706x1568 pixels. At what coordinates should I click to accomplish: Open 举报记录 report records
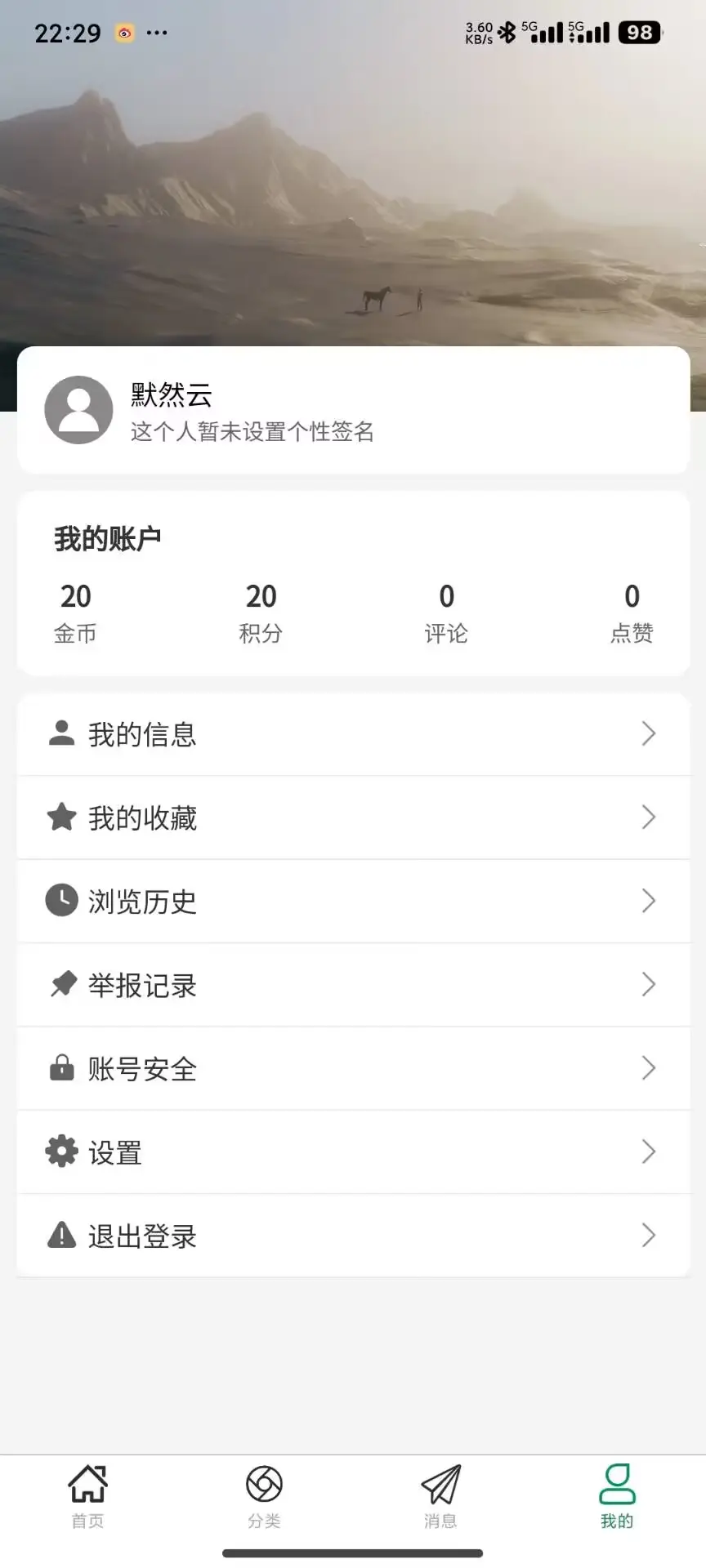click(353, 985)
